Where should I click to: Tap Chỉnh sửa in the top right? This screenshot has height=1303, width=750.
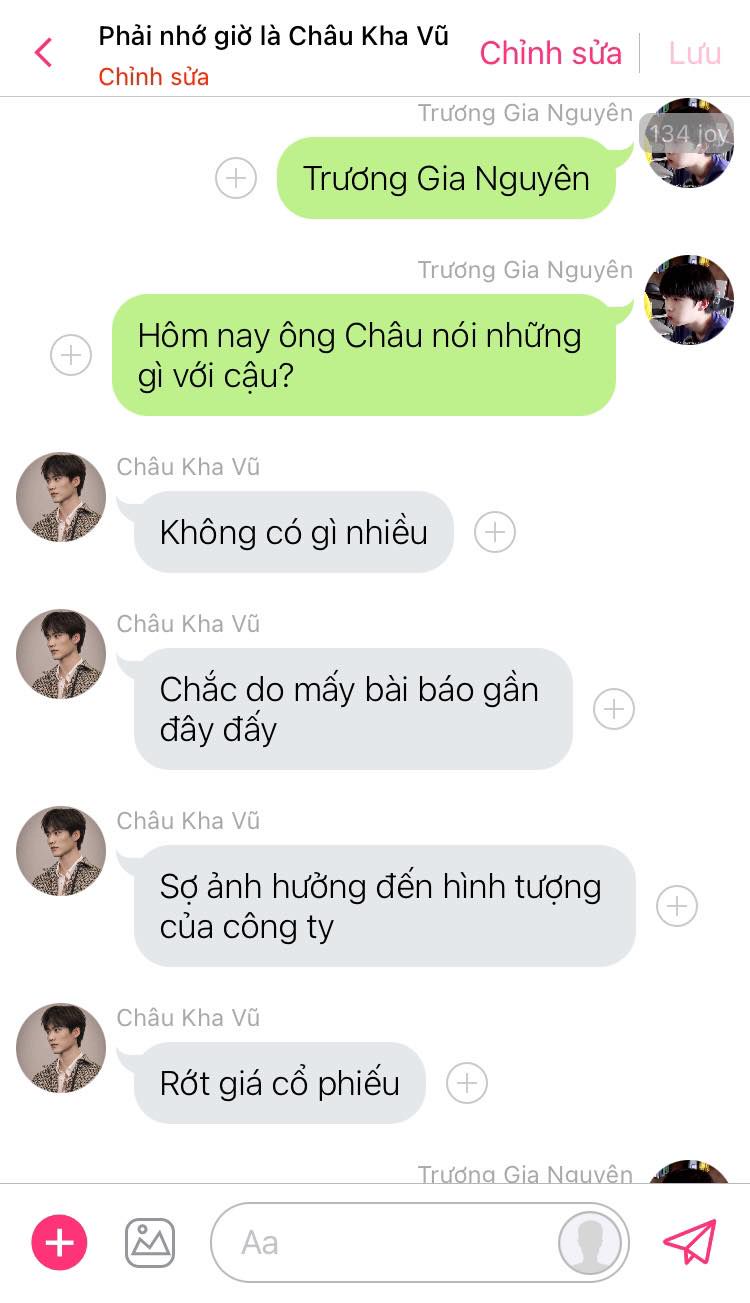(x=550, y=53)
